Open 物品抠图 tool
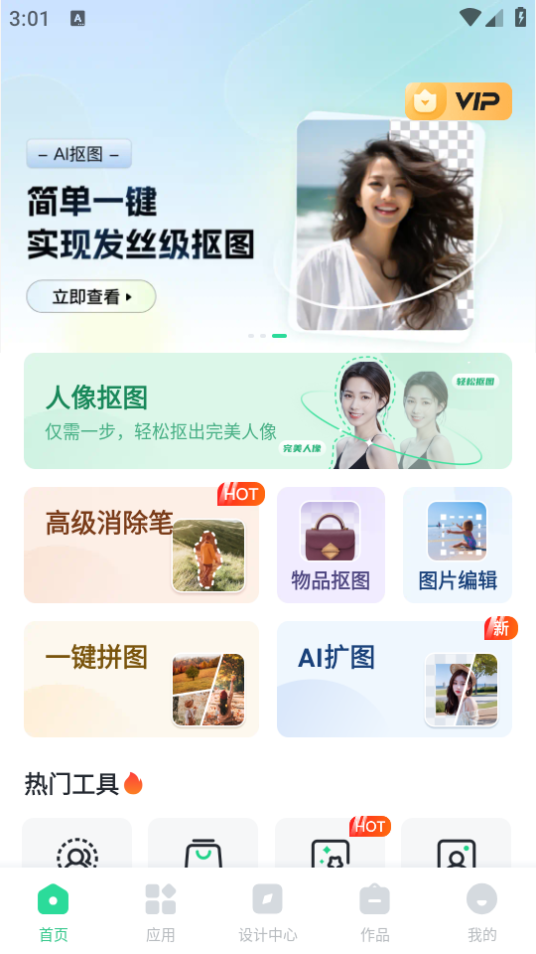Viewport: 536px width, 954px height. 331,545
